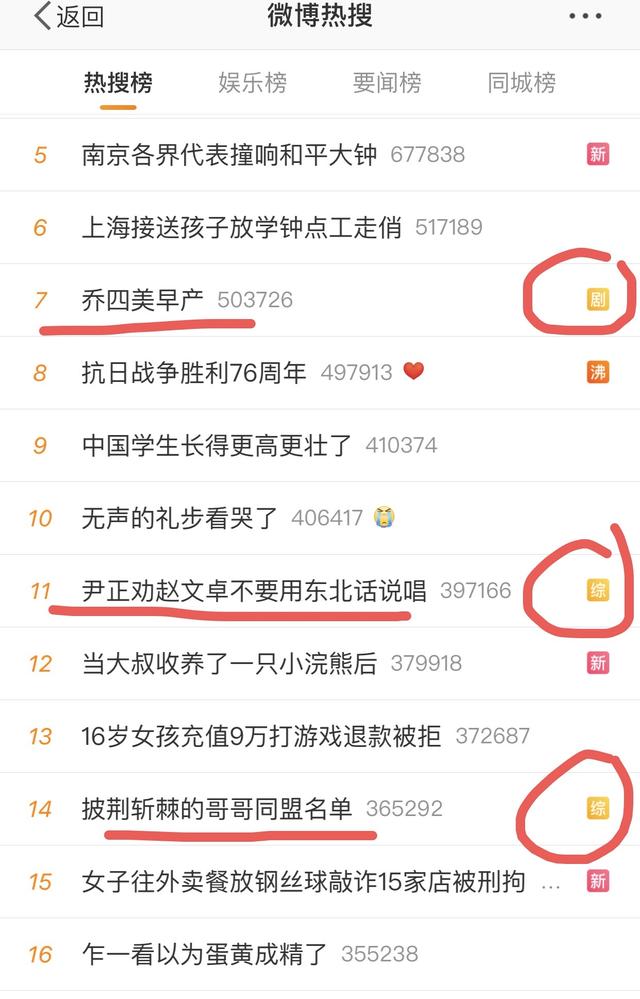Open hot search 乔四美早产
This screenshot has width=640, height=999.
pos(144,299)
